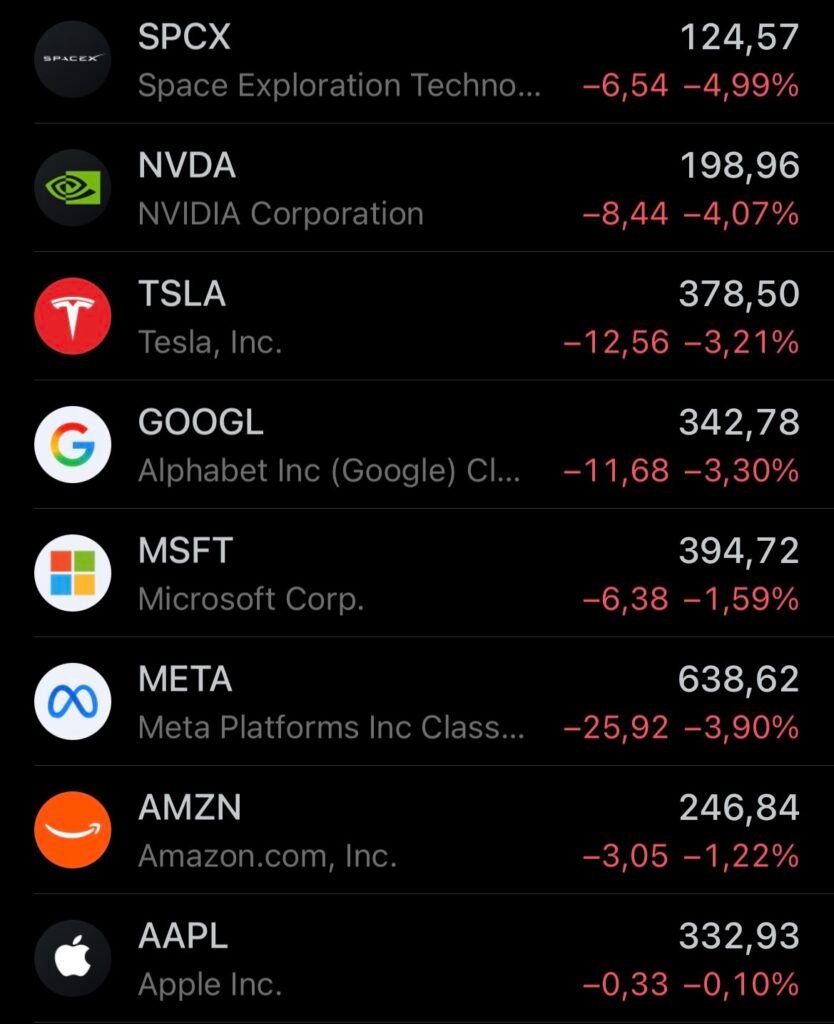Select the GOOGL Alphabet row

pos(417,445)
